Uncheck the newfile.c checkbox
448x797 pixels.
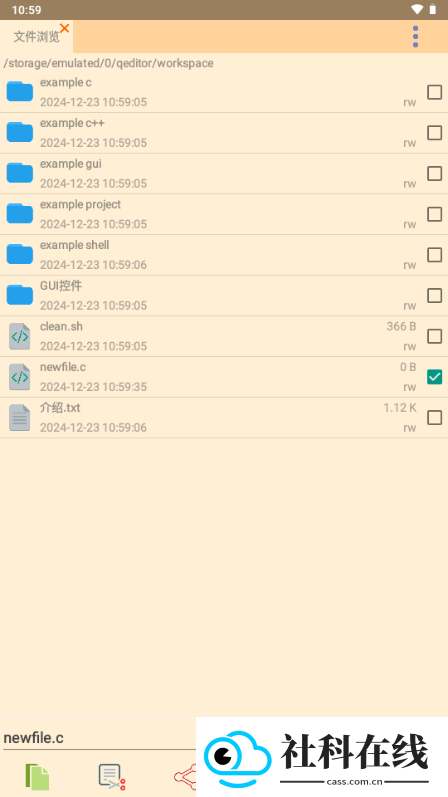pos(434,377)
